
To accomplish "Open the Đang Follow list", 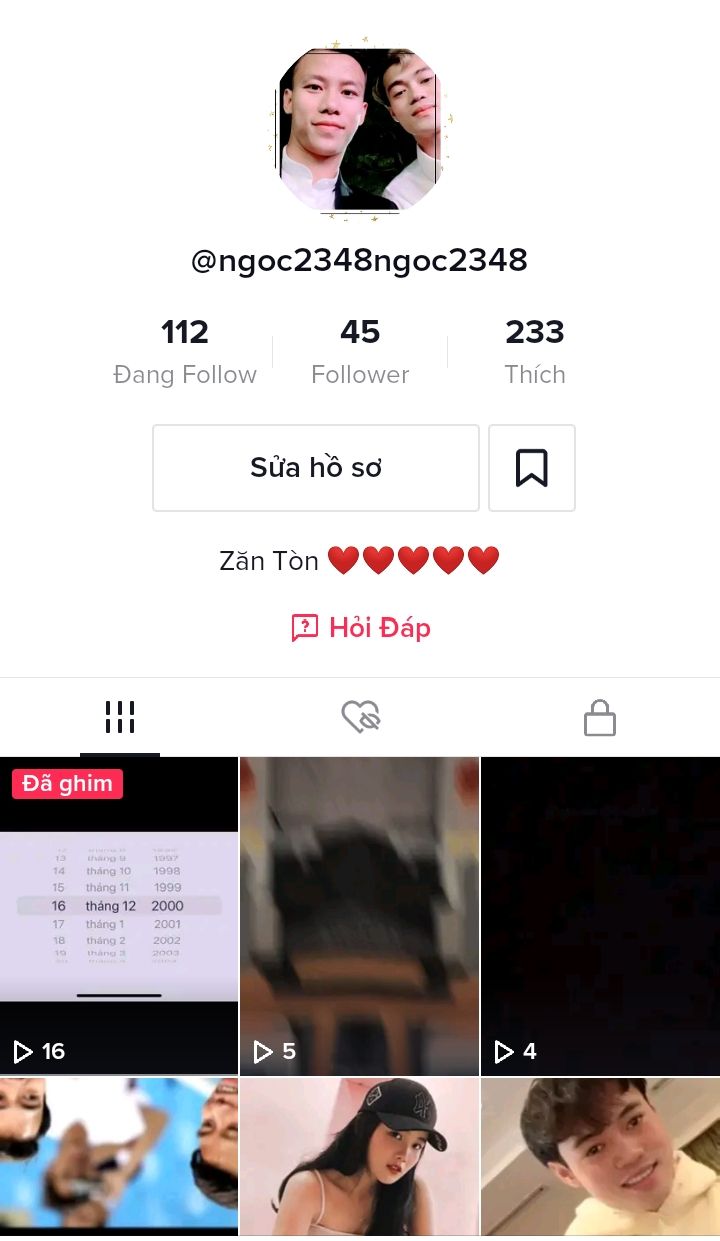I will (x=185, y=352).
